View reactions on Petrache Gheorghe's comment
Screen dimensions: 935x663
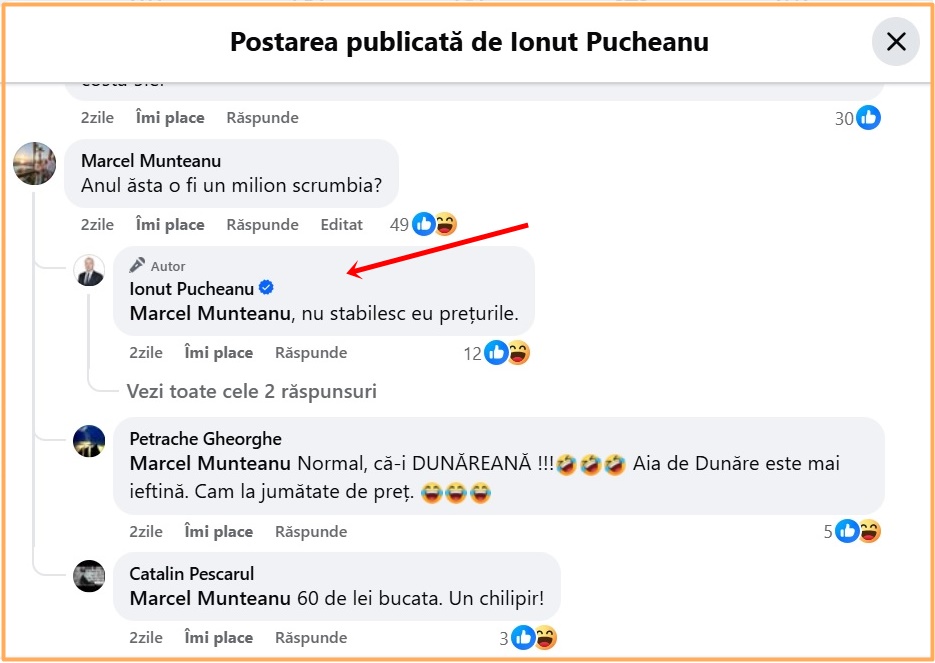tap(853, 532)
